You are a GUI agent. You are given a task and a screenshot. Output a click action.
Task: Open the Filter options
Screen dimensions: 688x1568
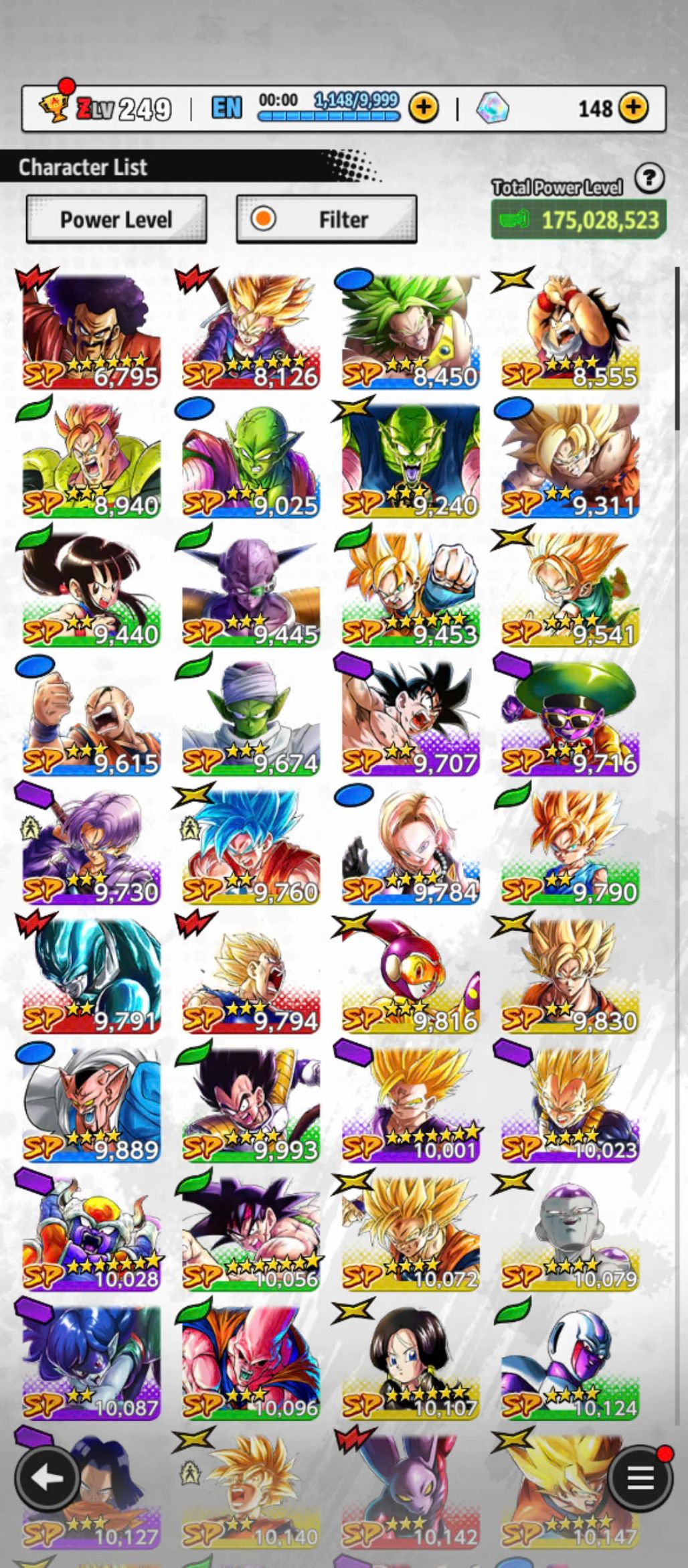tap(327, 219)
